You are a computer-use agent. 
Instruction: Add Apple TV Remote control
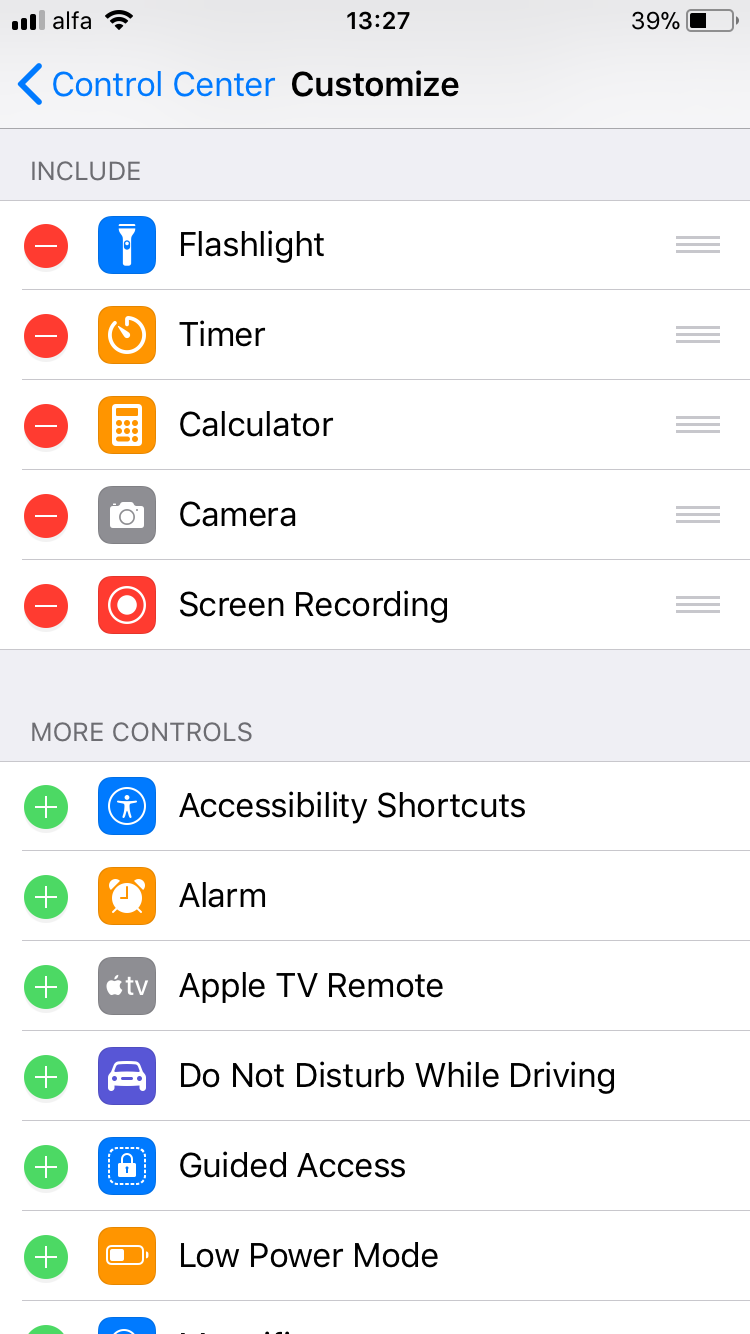46,986
